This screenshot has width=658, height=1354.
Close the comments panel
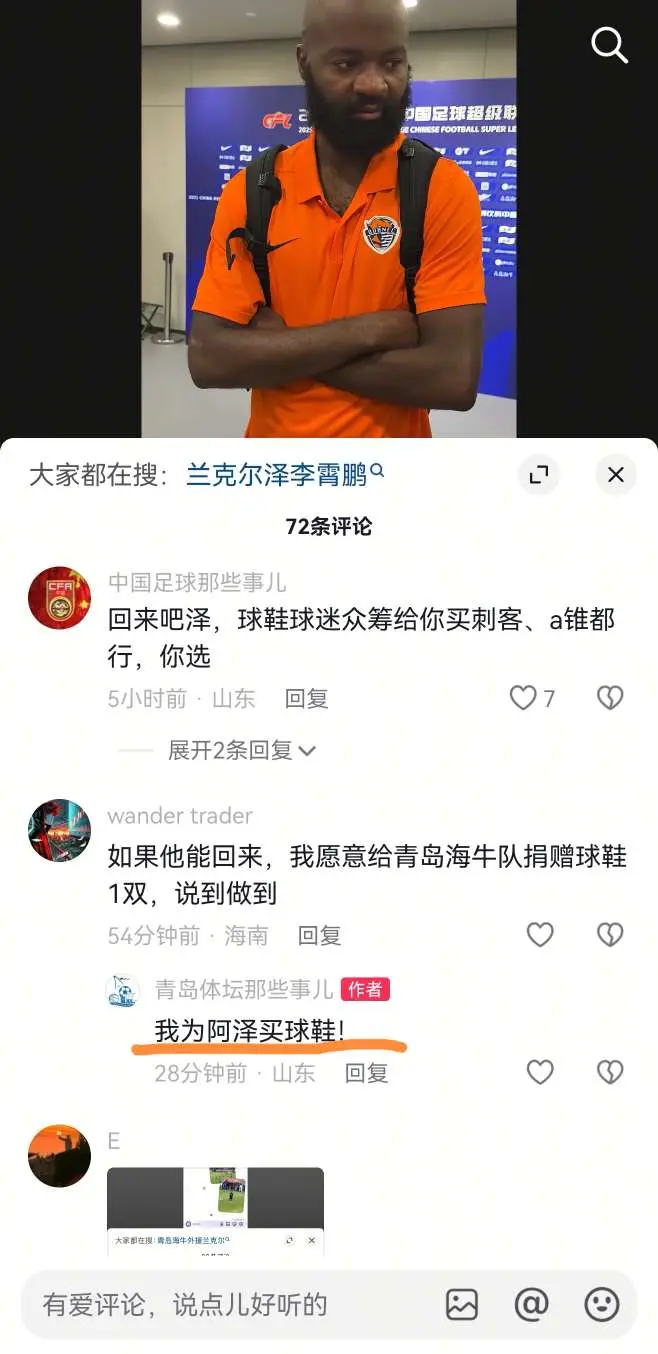click(x=616, y=475)
